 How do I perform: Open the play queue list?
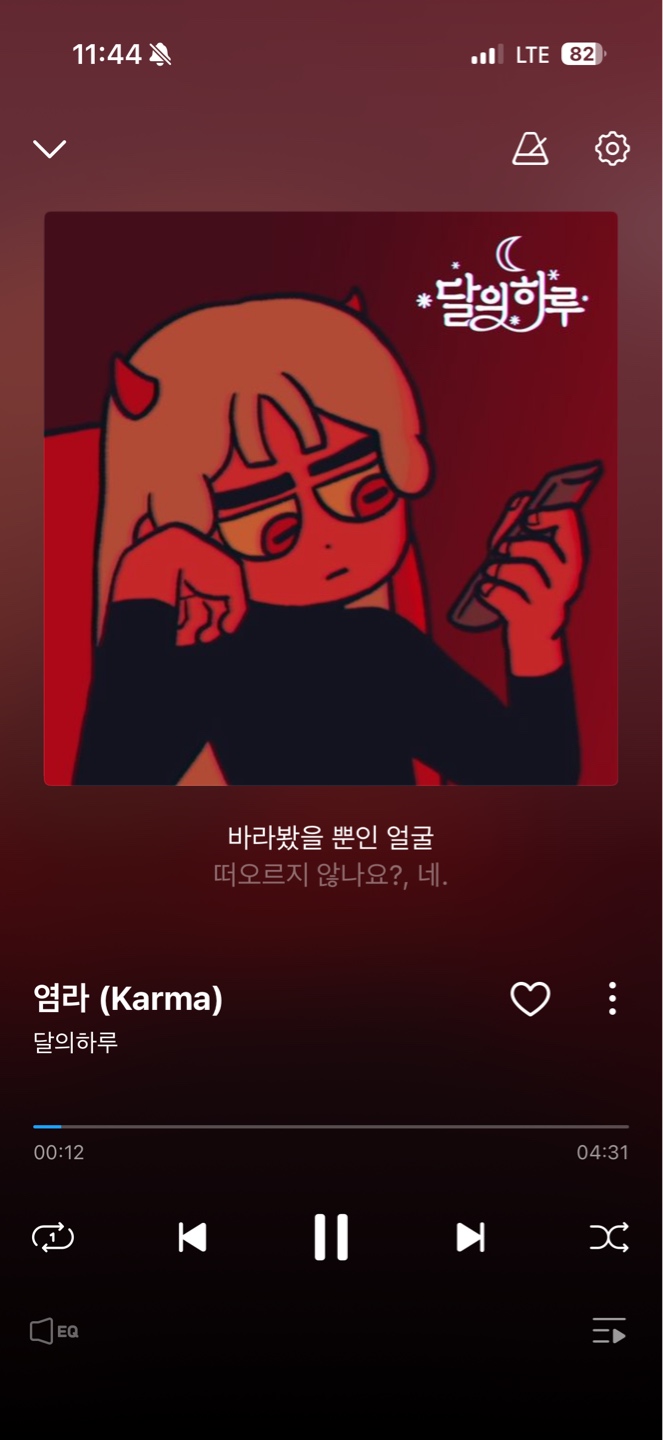(609, 1331)
